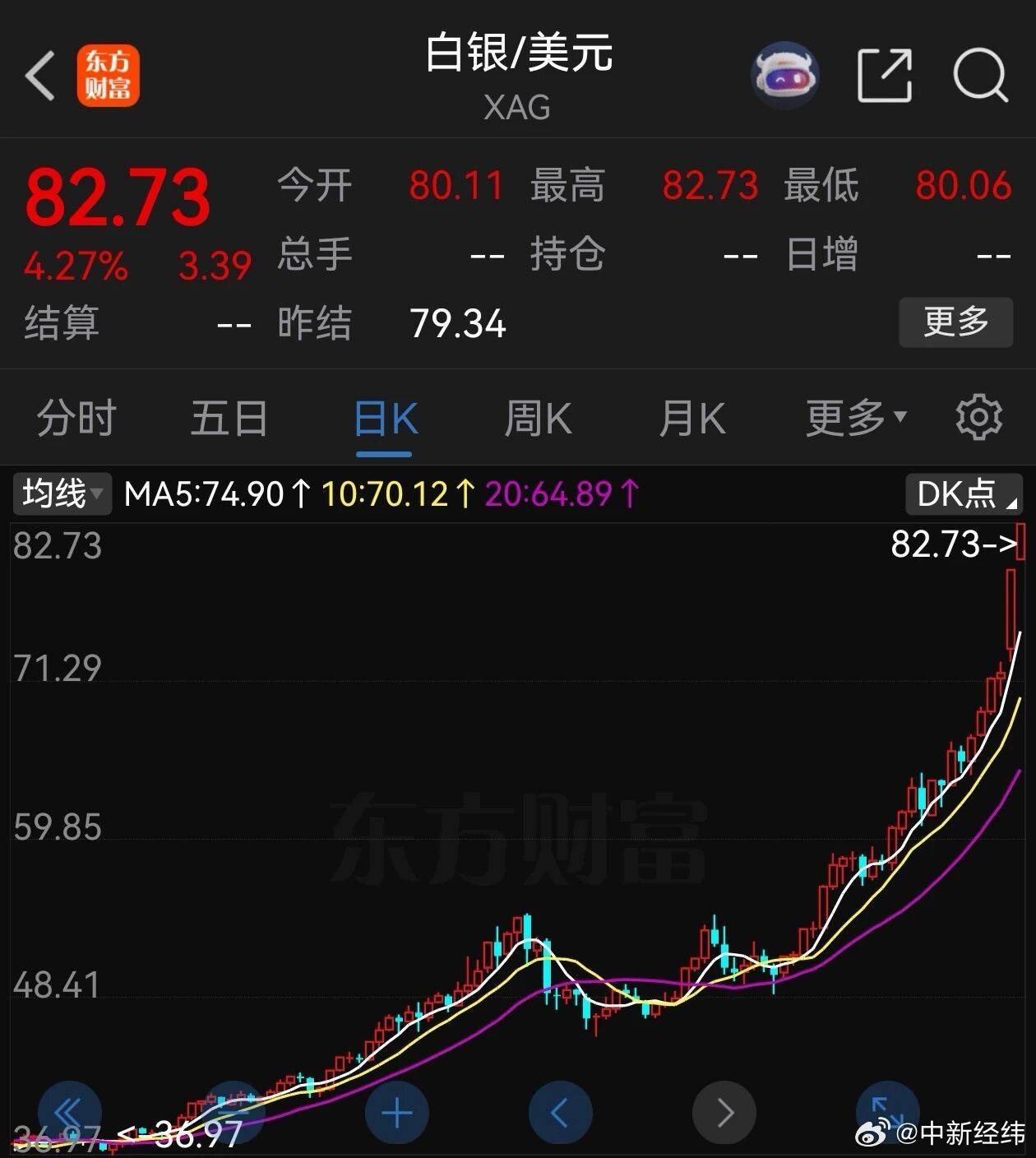The height and width of the screenshot is (1158, 1036).
Task: Expand the chart to fullscreen
Action: (886, 1110)
